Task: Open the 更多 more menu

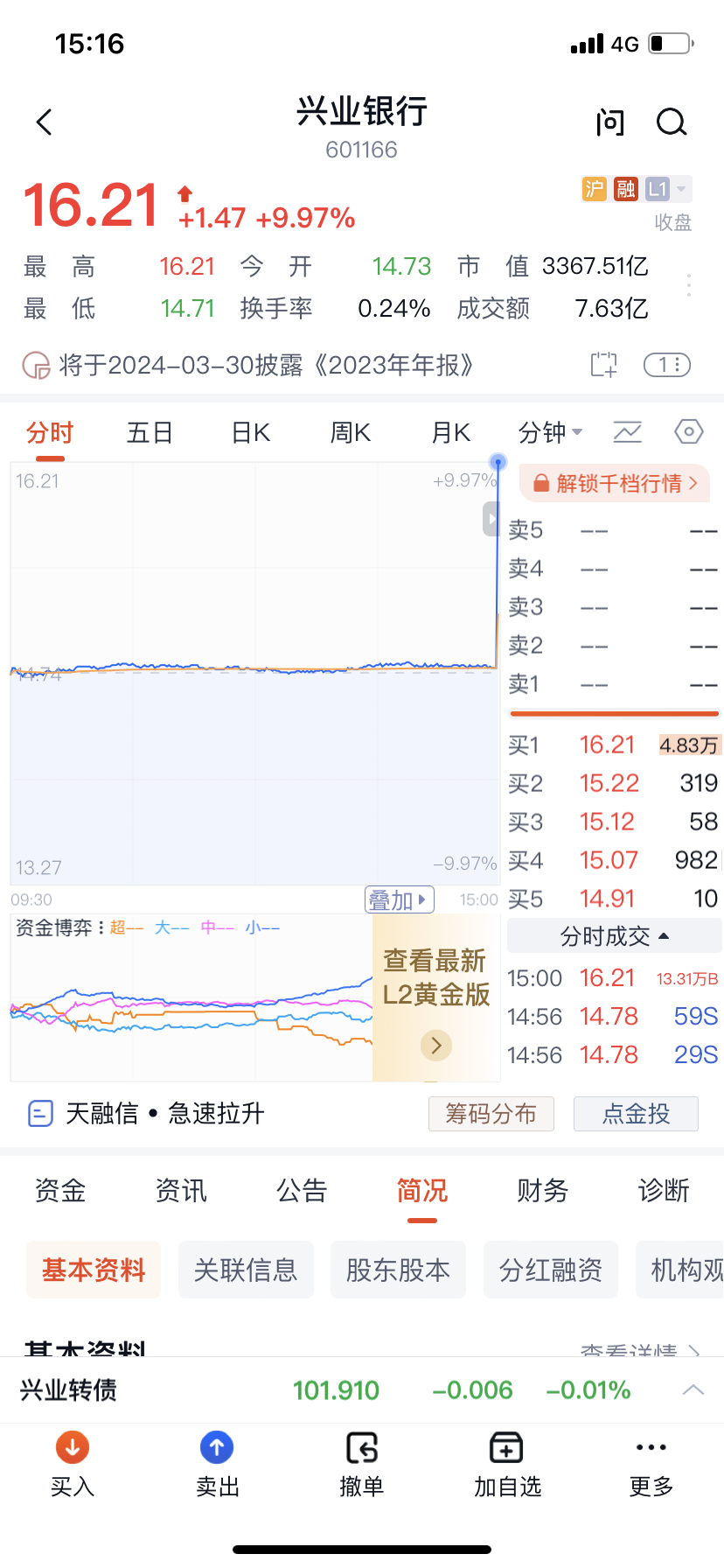Action: point(651,1465)
